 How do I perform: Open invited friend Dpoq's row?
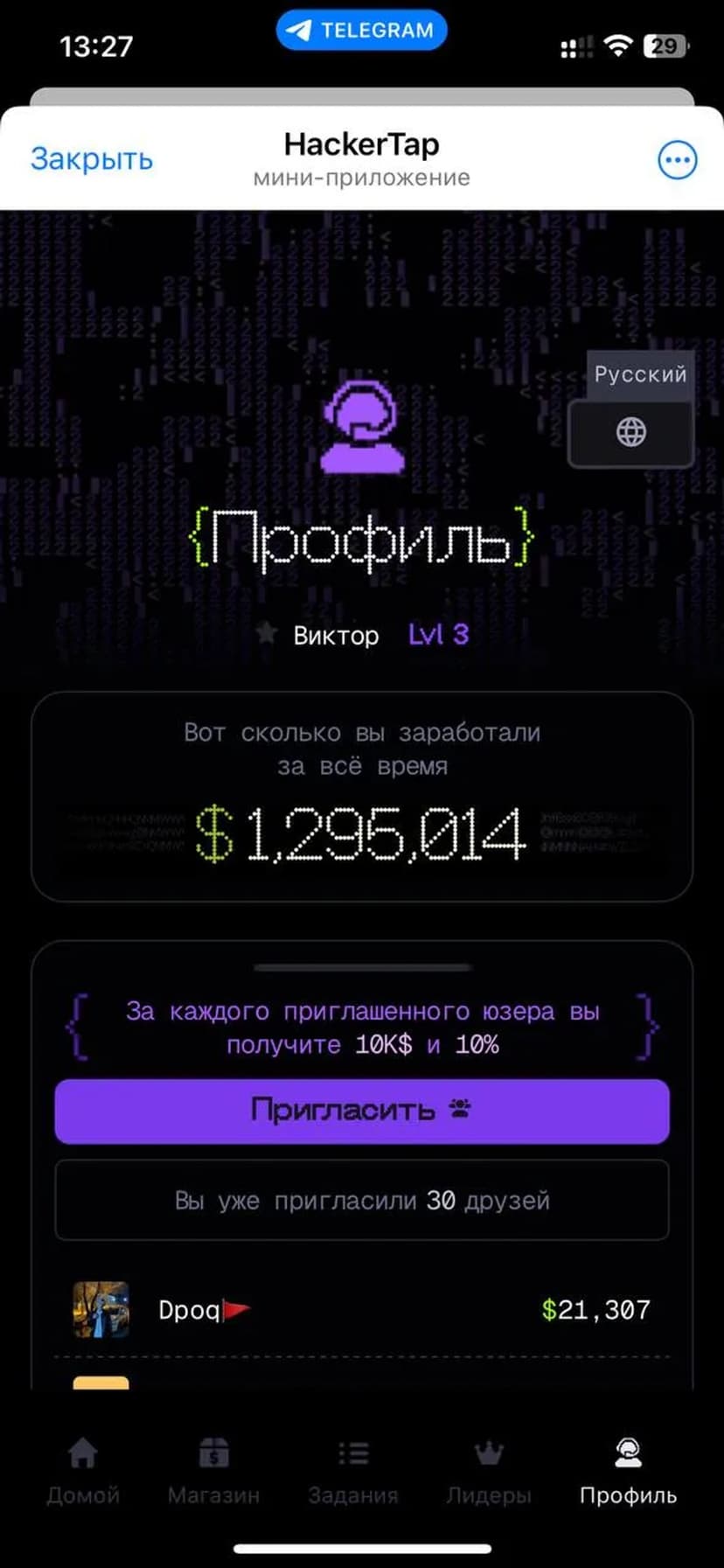[362, 1310]
